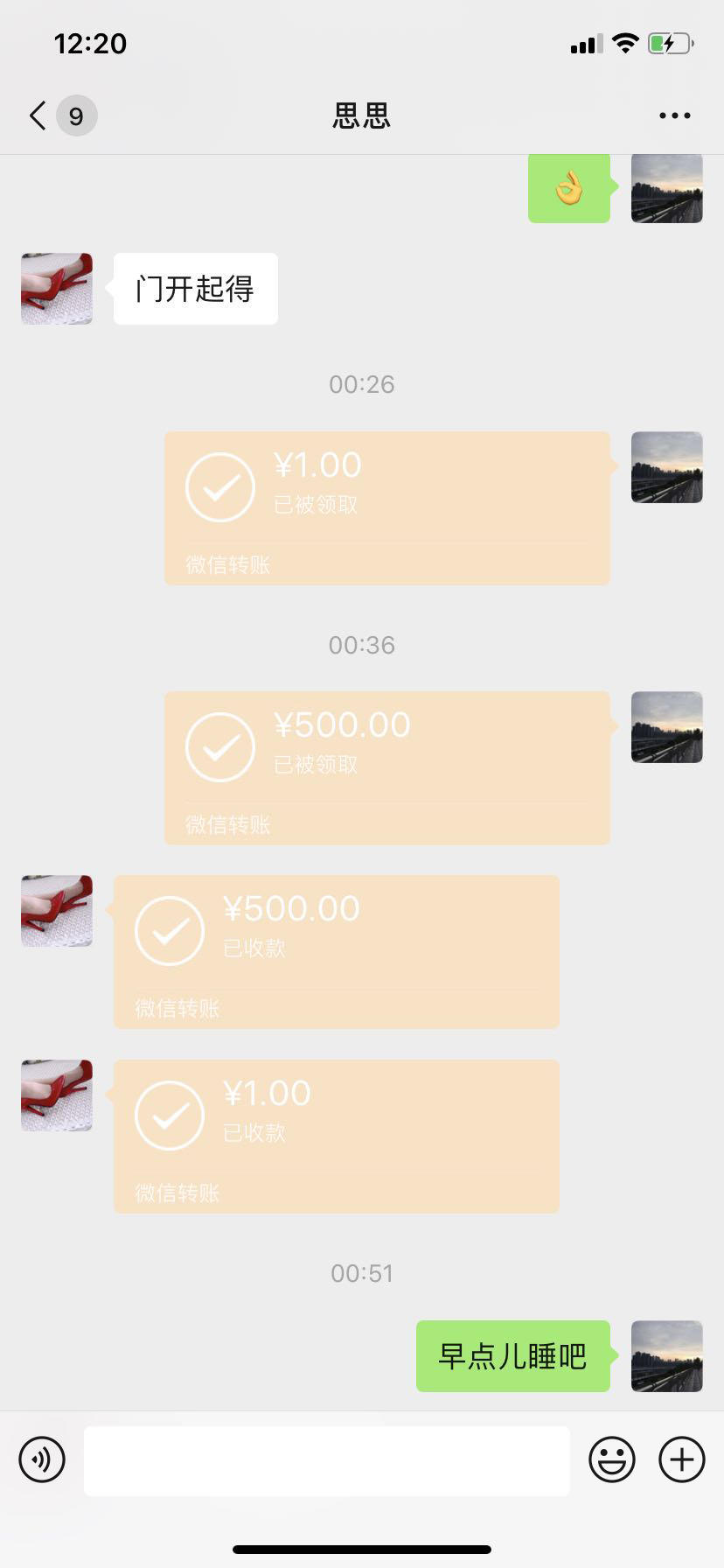The image size is (724, 1568).
Task: Tap the message bubble reading 早点儿睡吧
Action: [512, 1355]
